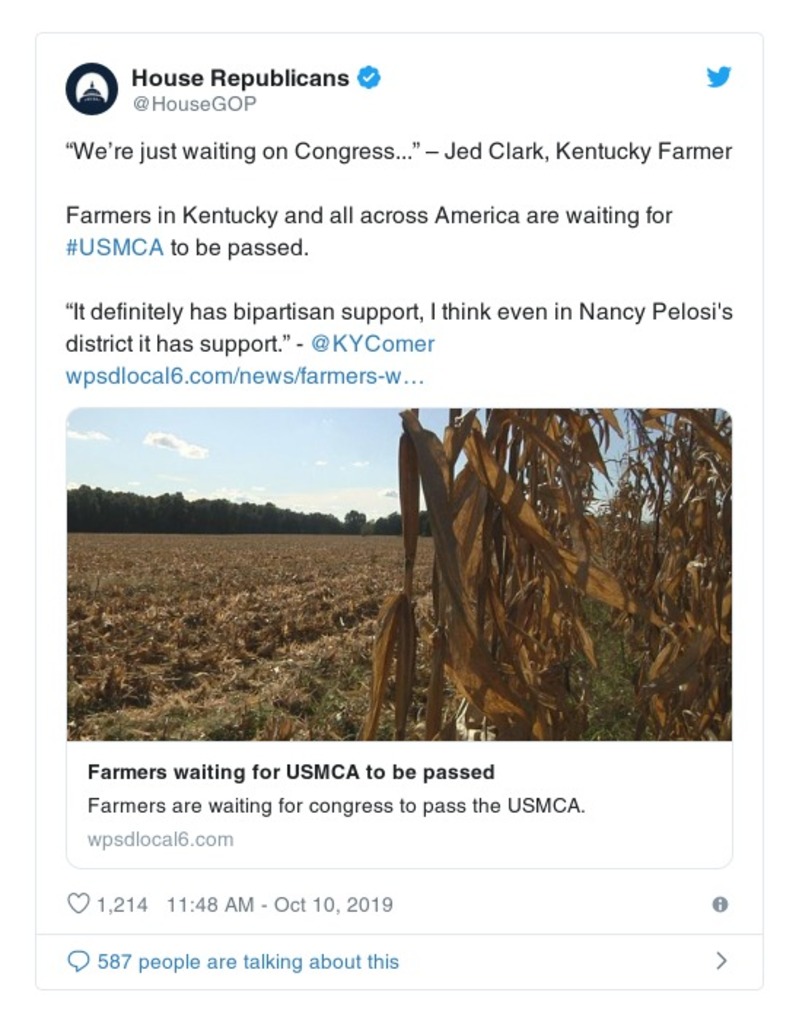Open the 11:48 AM - Oct 10, 2019 timestamp
The width and height of the screenshot is (799, 1027).
pyautogui.click(x=279, y=905)
